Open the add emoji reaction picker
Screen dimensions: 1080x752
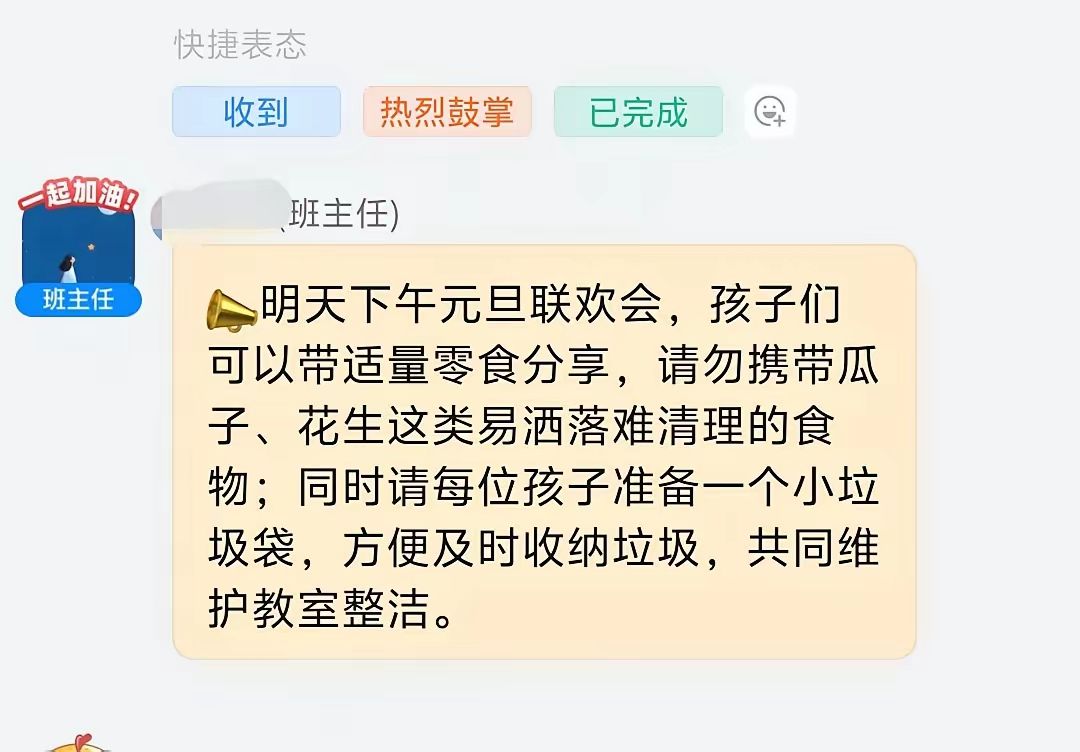770,112
